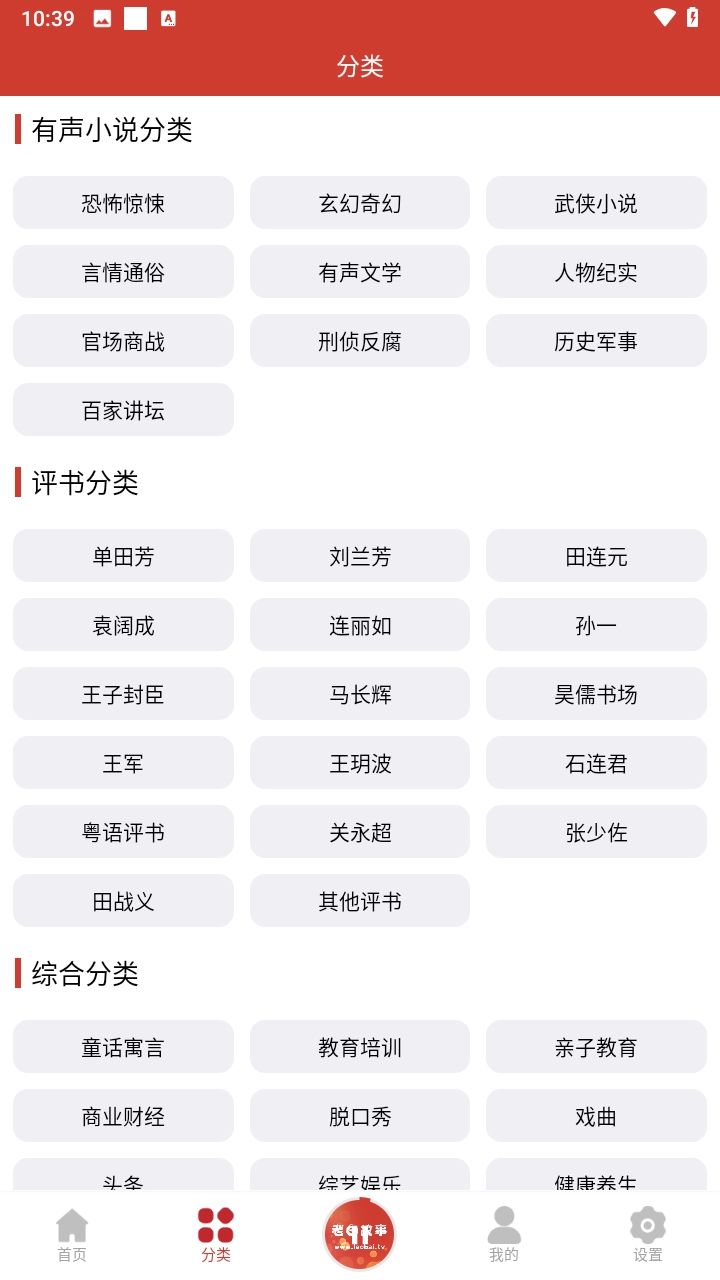
Task: Open the 我的 profile tab
Action: pyautogui.click(x=504, y=1235)
